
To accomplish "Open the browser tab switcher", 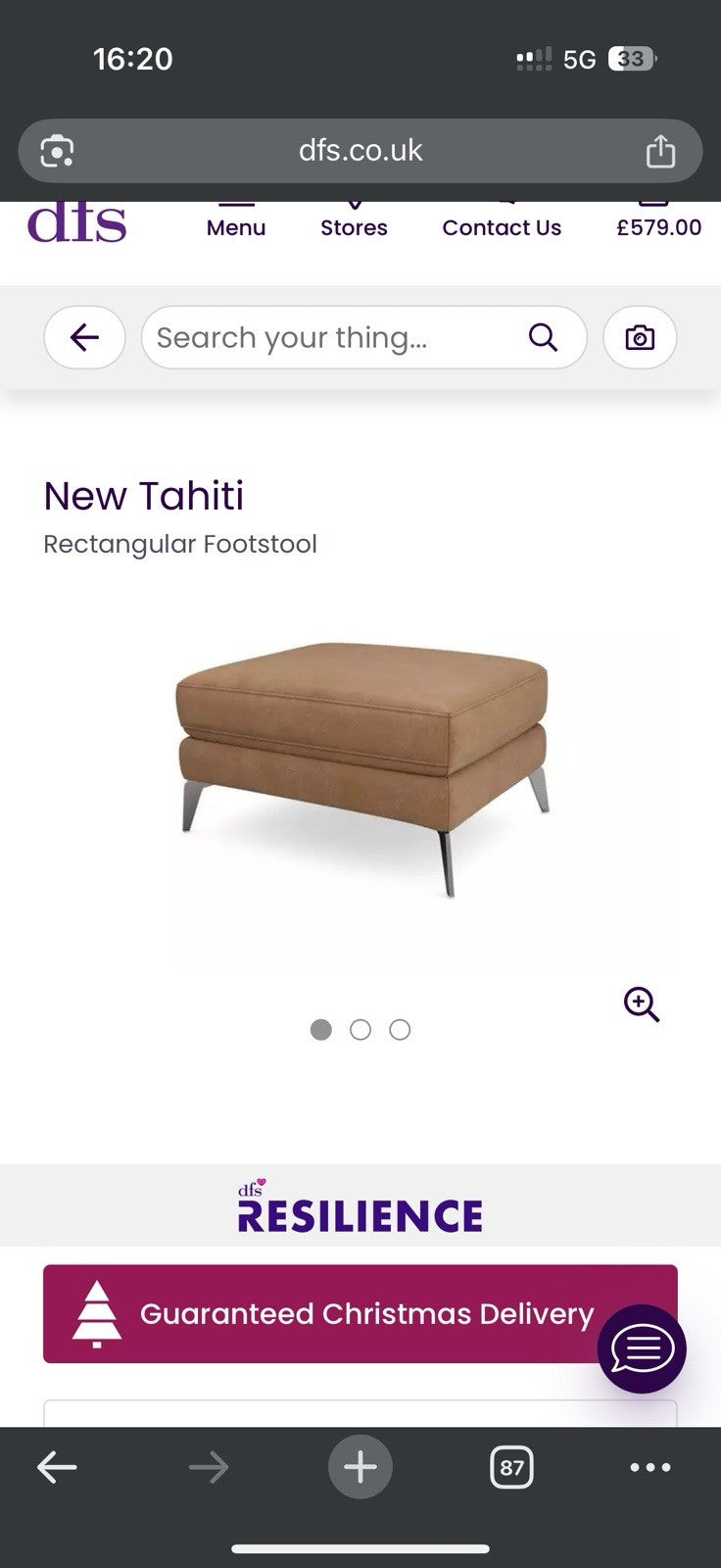I will pyautogui.click(x=511, y=1467).
